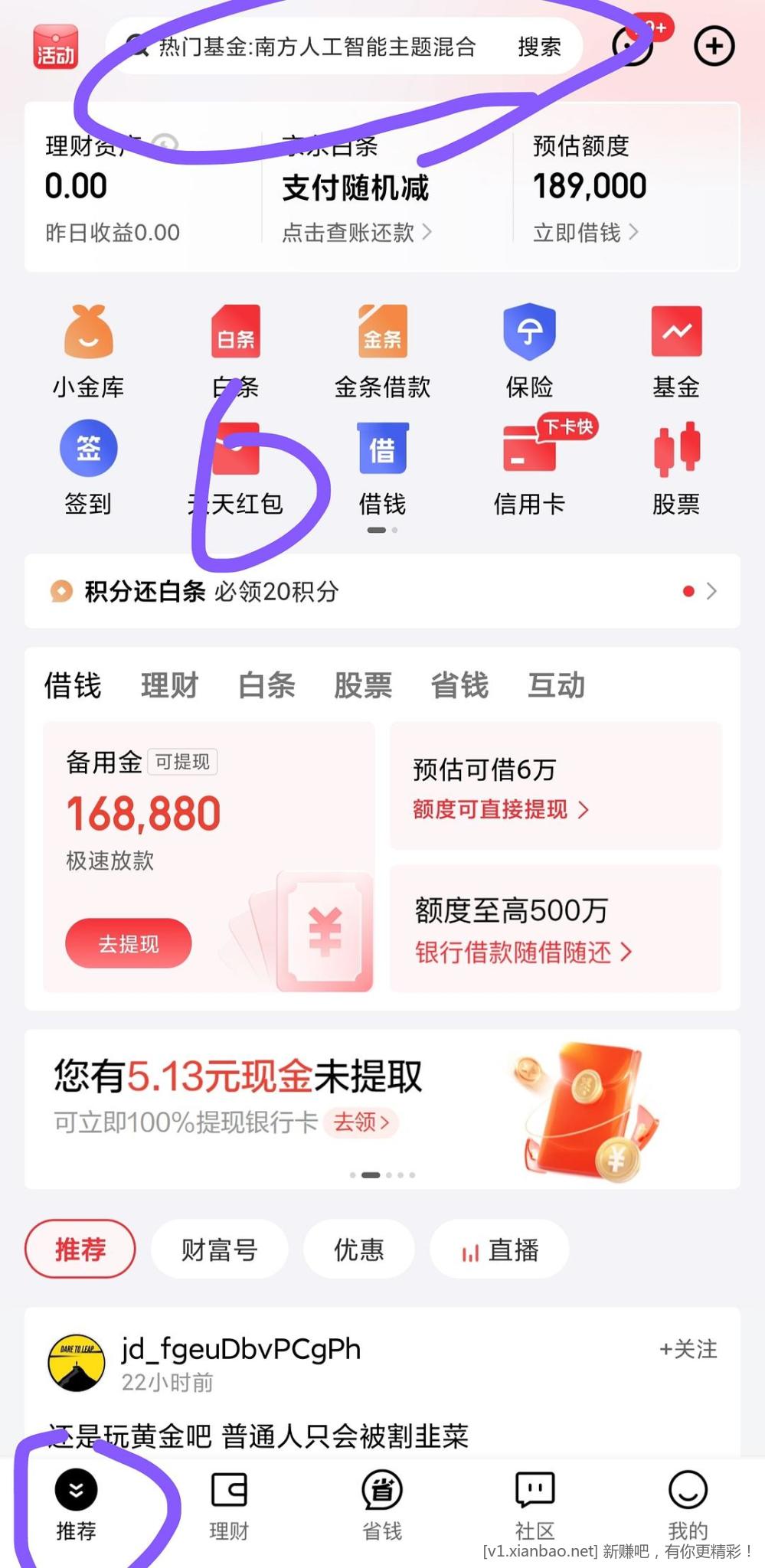This screenshot has height=1568, width=765.
Task: Tap 去提现 button on 备用金 card
Action: click(129, 943)
